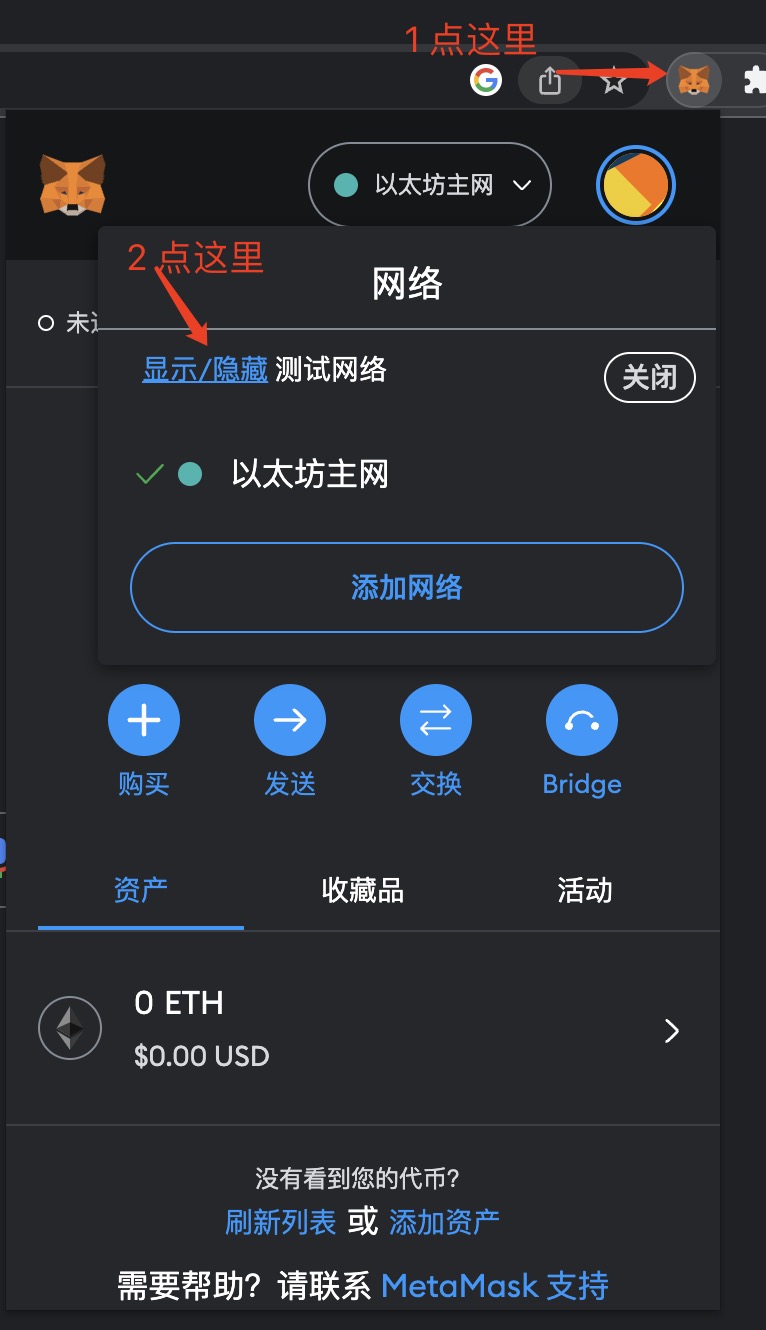Tap the 显示/隐藏 test networks link
Image resolution: width=766 pixels, height=1330 pixels.
(x=205, y=370)
